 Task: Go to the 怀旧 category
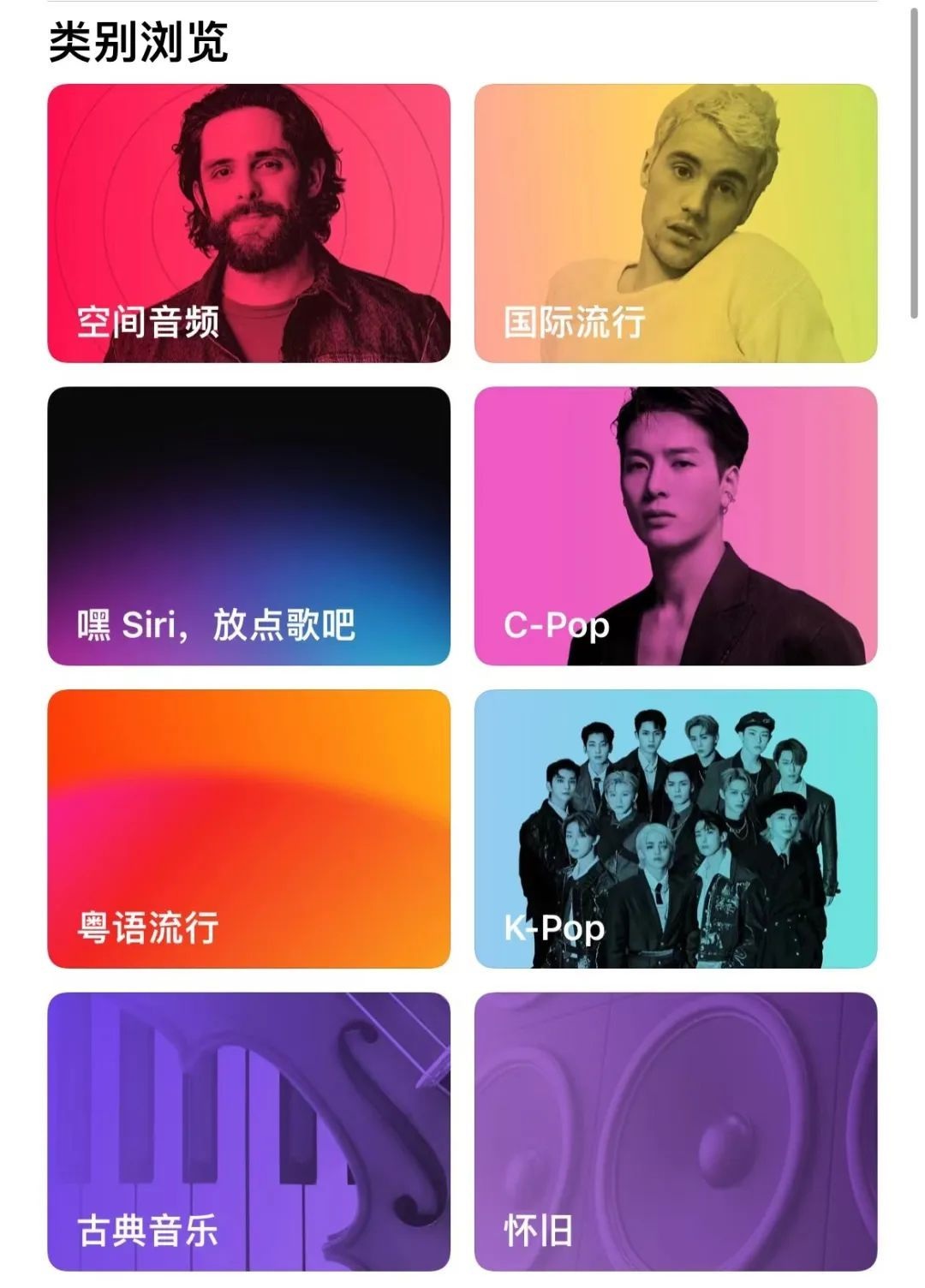point(676,1130)
